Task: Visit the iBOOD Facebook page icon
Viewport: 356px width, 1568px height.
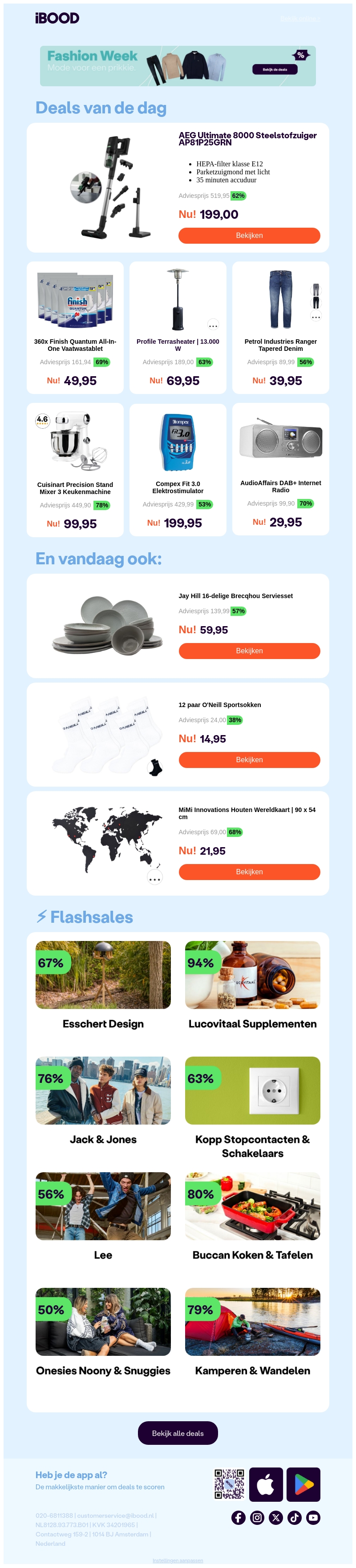Action: pyautogui.click(x=239, y=1517)
